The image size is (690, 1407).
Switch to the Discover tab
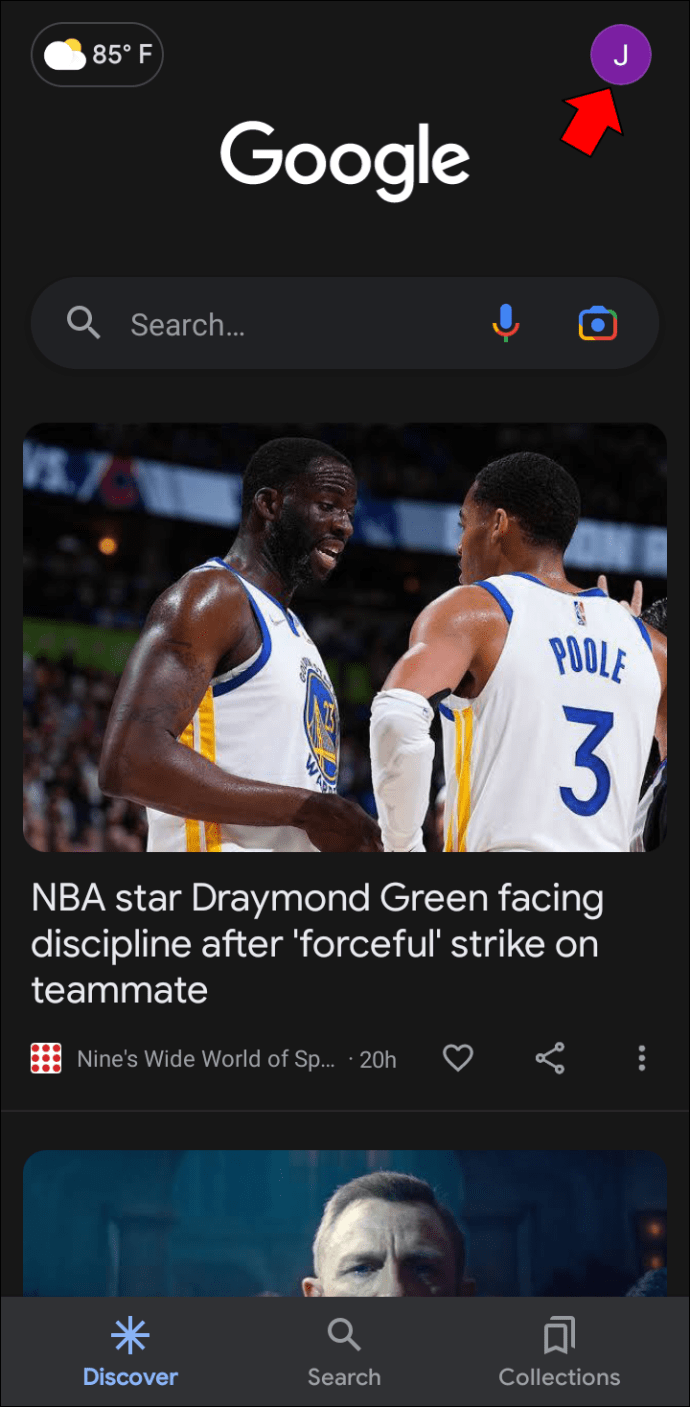coord(130,1352)
